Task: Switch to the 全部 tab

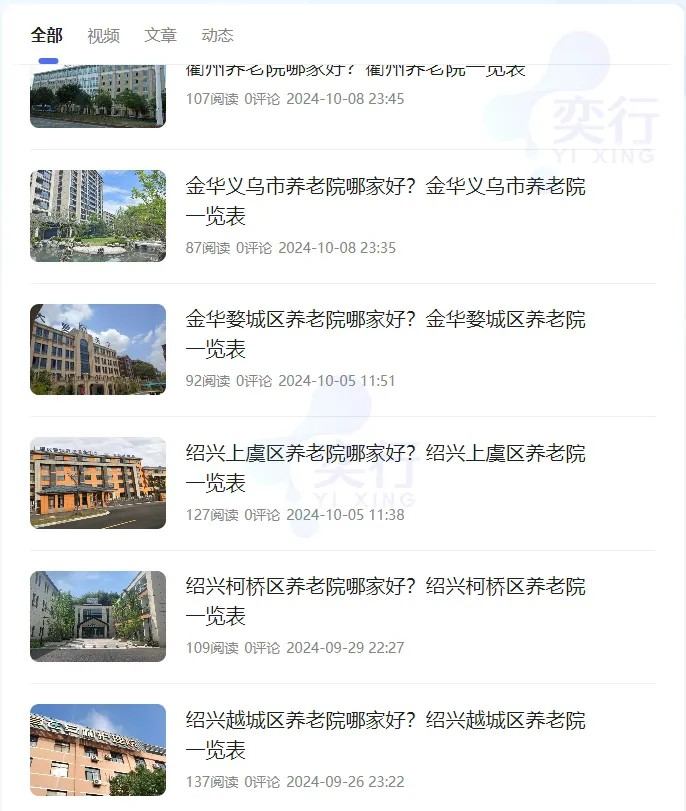Action: tap(46, 36)
